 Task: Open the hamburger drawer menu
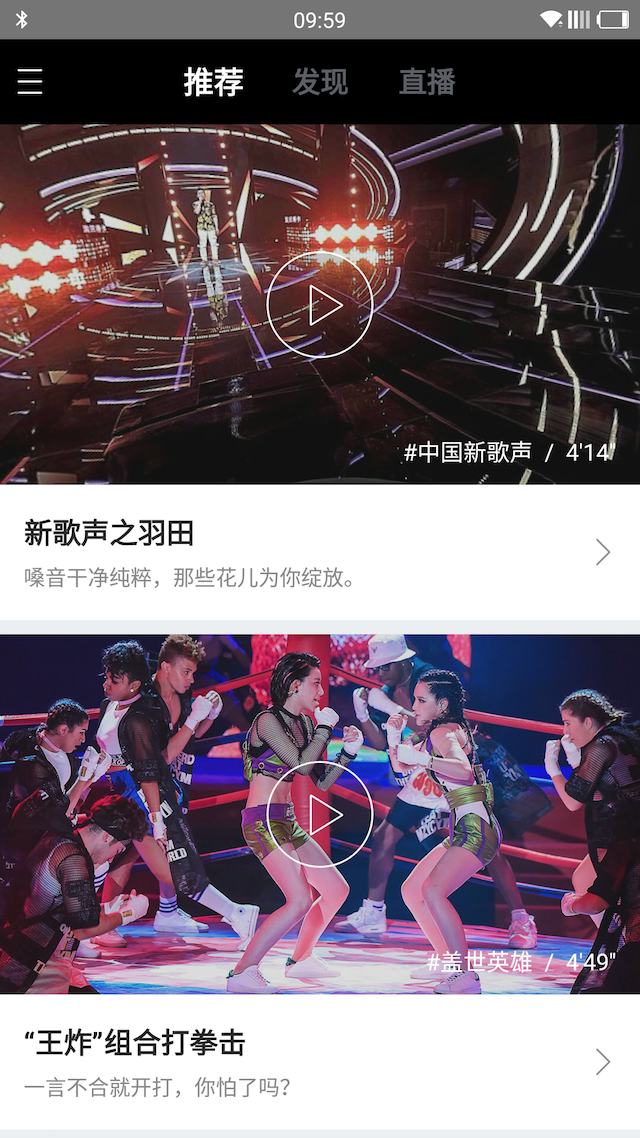pyautogui.click(x=30, y=82)
